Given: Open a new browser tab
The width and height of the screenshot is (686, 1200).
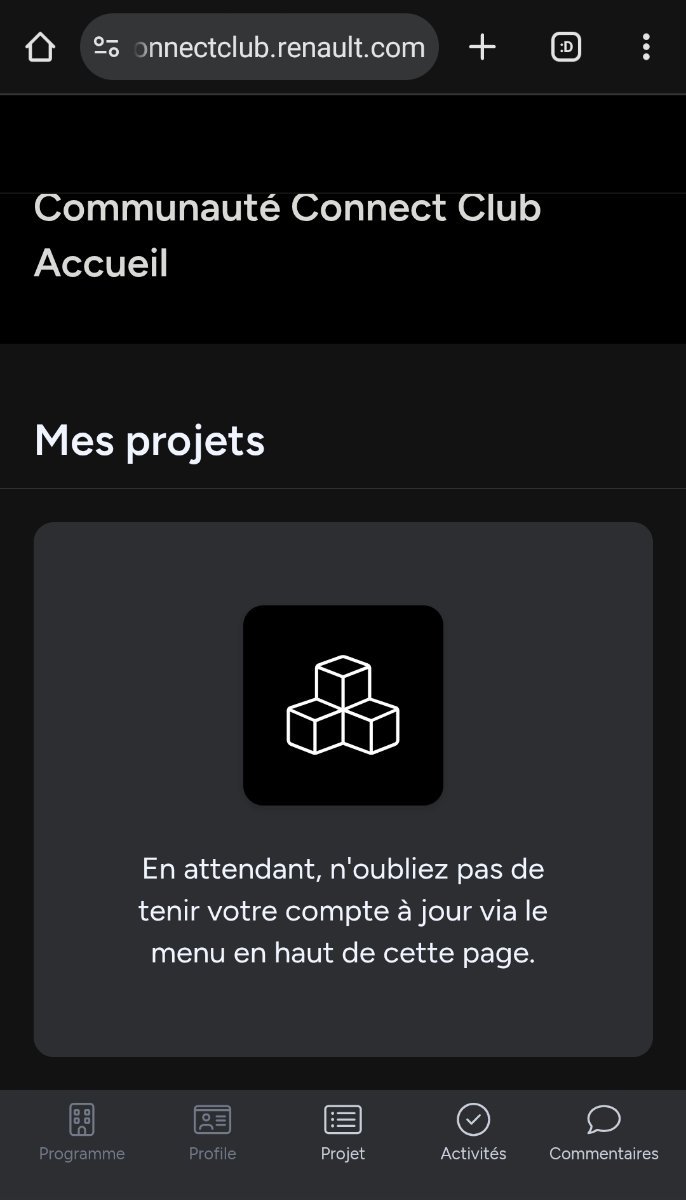Looking at the screenshot, I should tap(482, 47).
